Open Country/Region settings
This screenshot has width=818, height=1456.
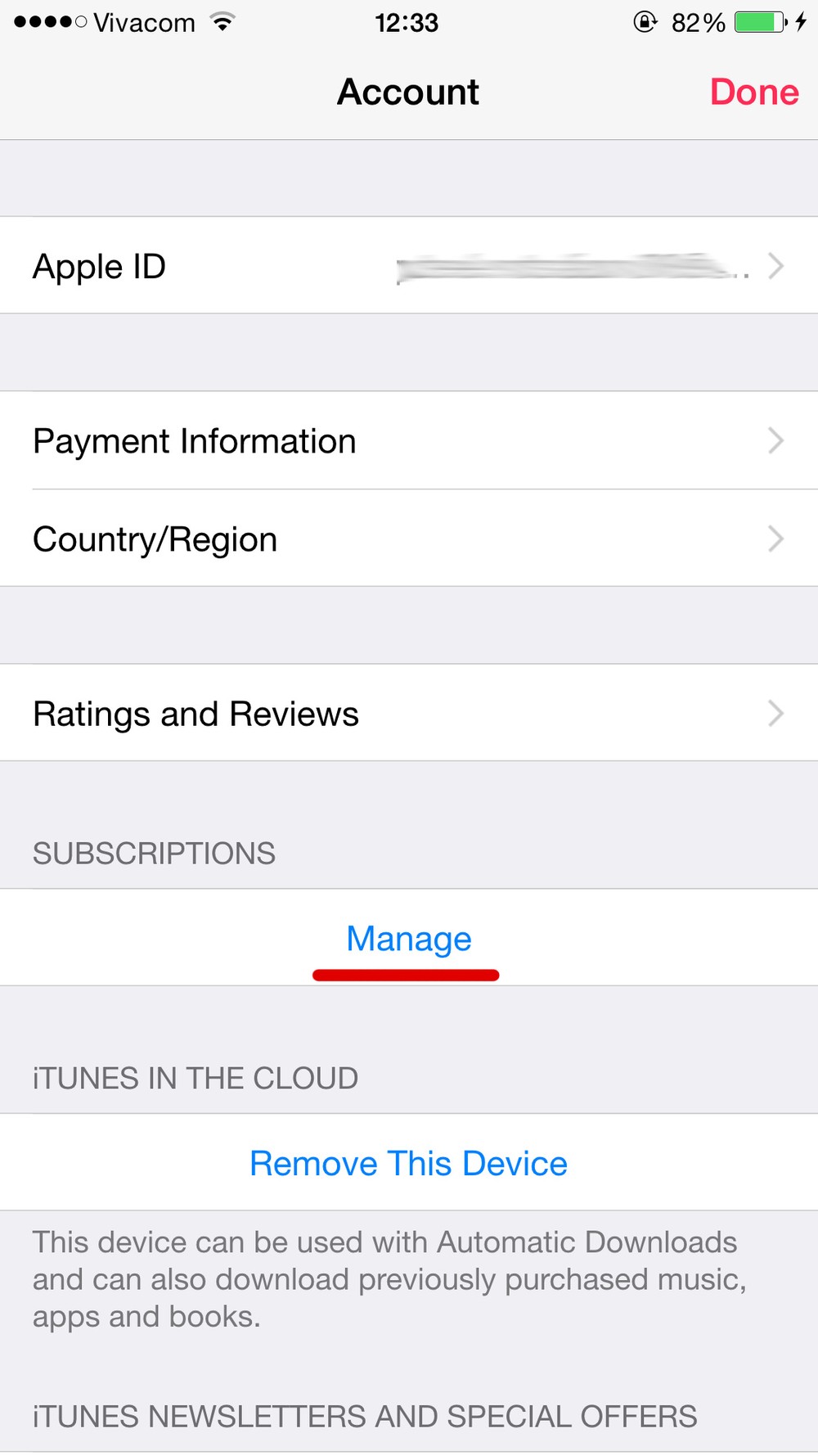(x=409, y=538)
